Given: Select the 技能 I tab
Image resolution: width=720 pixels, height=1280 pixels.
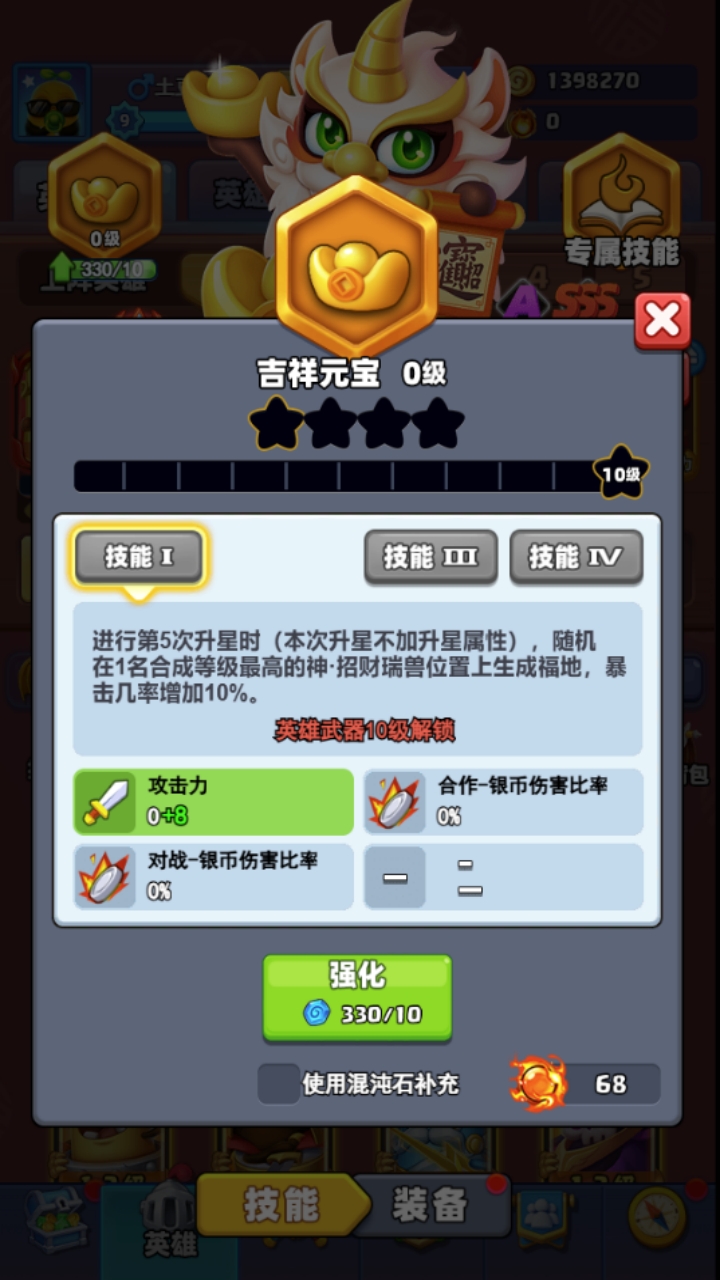Looking at the screenshot, I should click(x=139, y=556).
